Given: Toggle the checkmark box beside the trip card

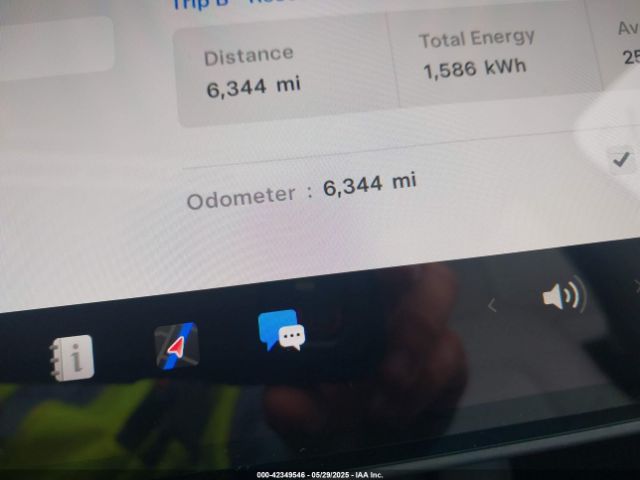Looking at the screenshot, I should [x=621, y=159].
